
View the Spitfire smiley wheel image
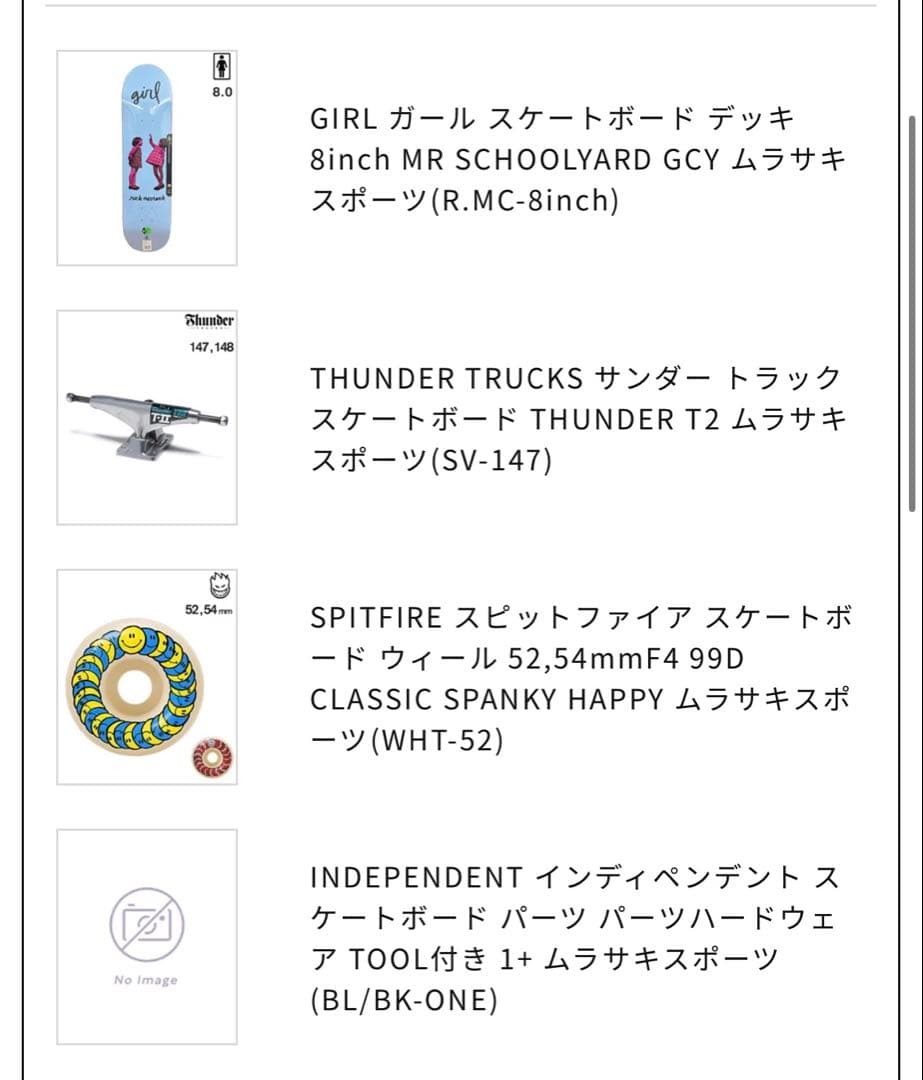click(147, 678)
